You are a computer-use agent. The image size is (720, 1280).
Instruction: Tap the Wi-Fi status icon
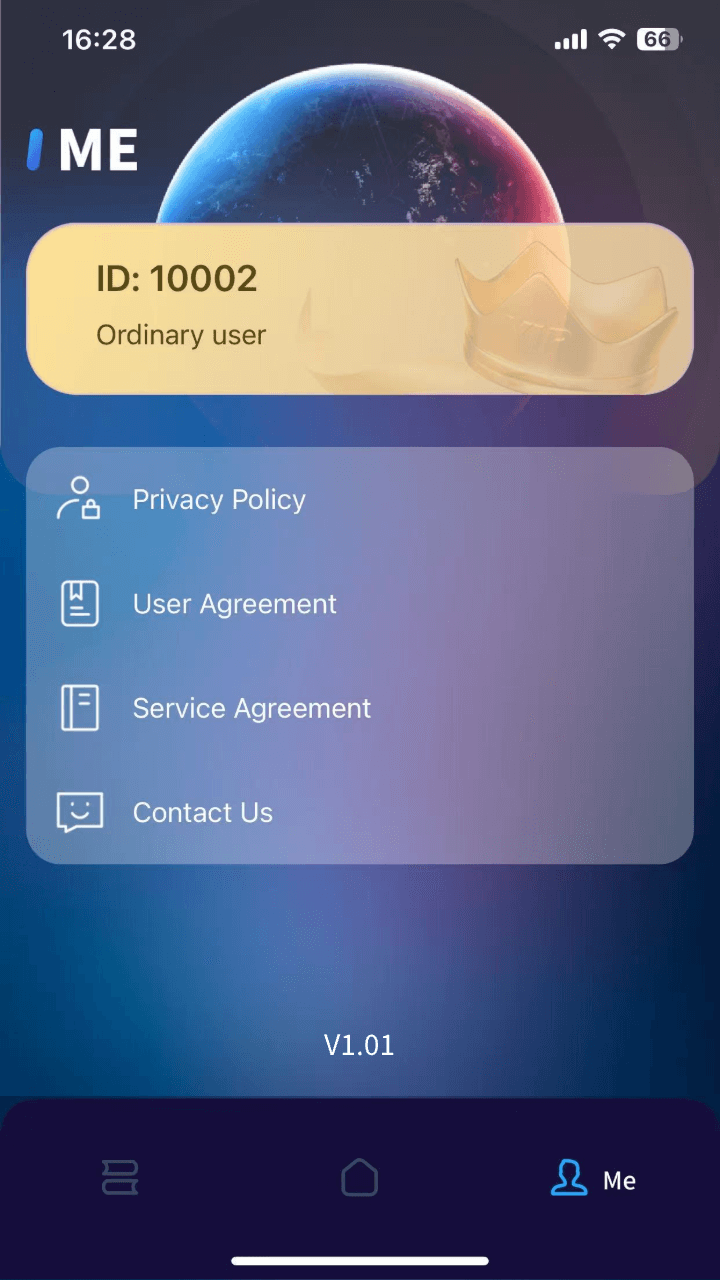[x=612, y=40]
